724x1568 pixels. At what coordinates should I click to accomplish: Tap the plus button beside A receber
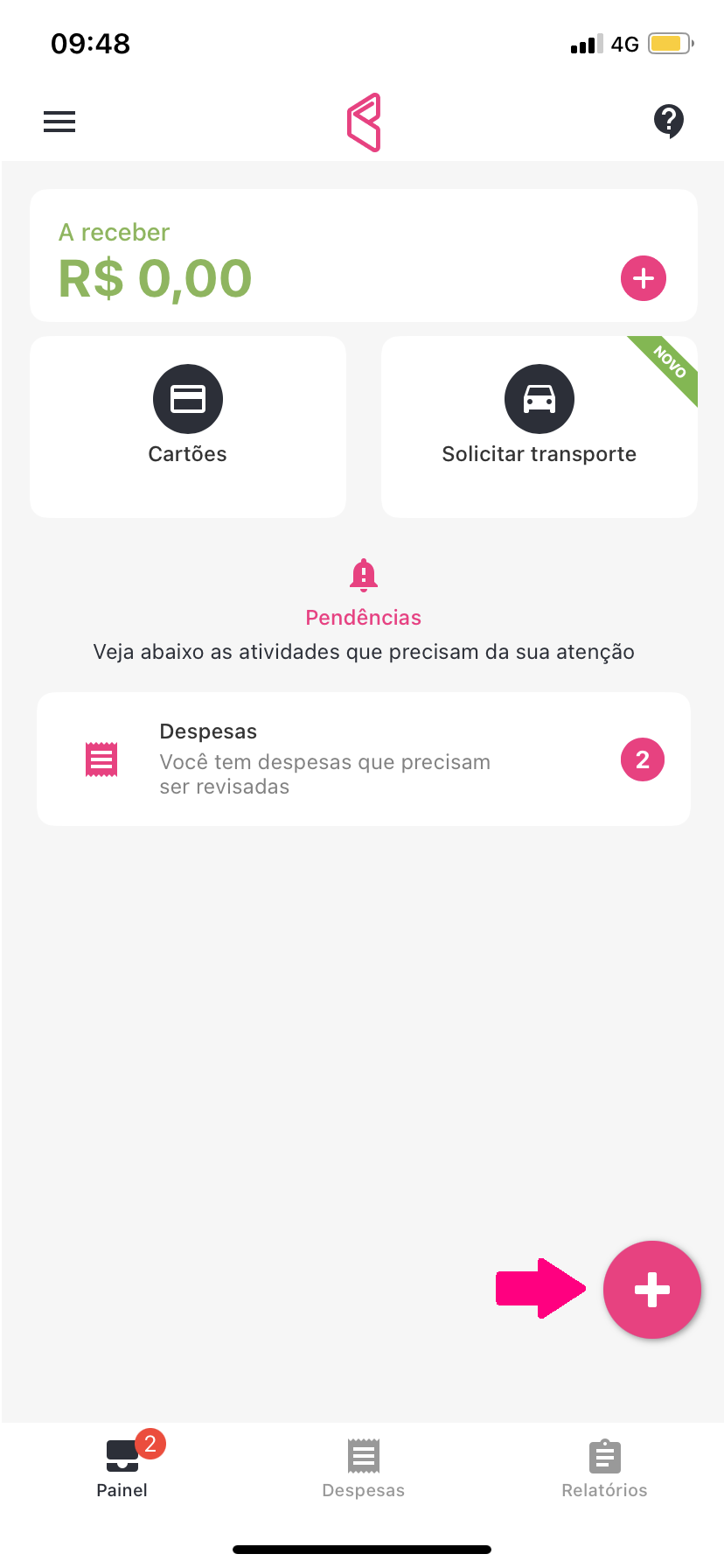point(644,278)
